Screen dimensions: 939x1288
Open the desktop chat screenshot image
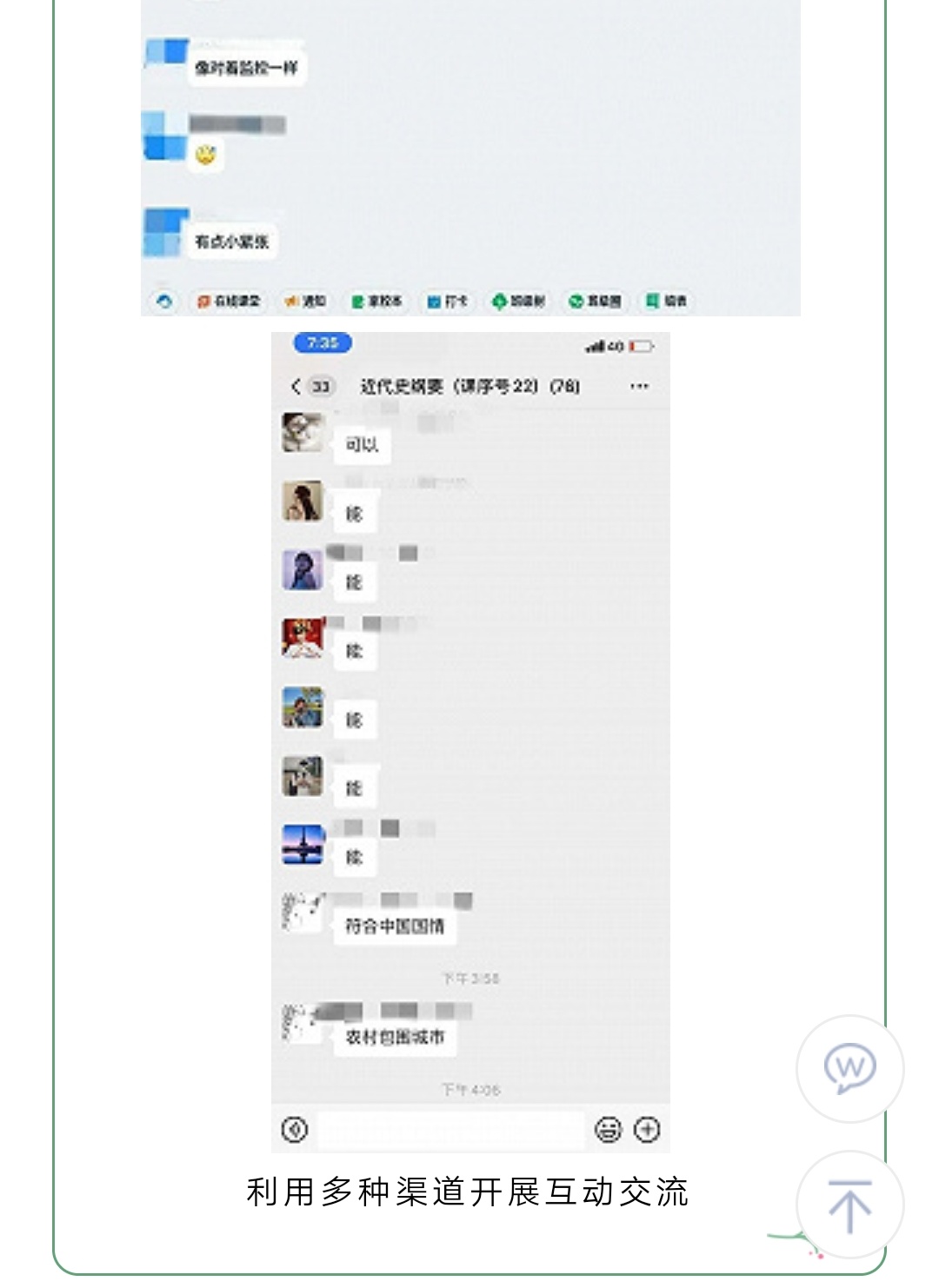pos(470,156)
